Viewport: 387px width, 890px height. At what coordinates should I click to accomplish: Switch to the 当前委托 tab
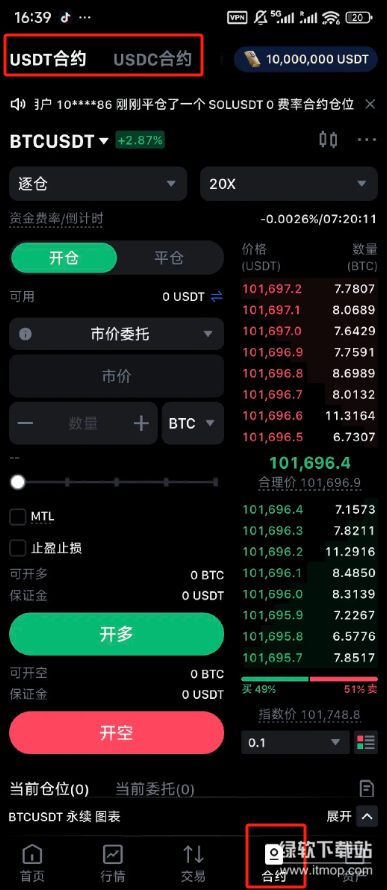[155, 790]
